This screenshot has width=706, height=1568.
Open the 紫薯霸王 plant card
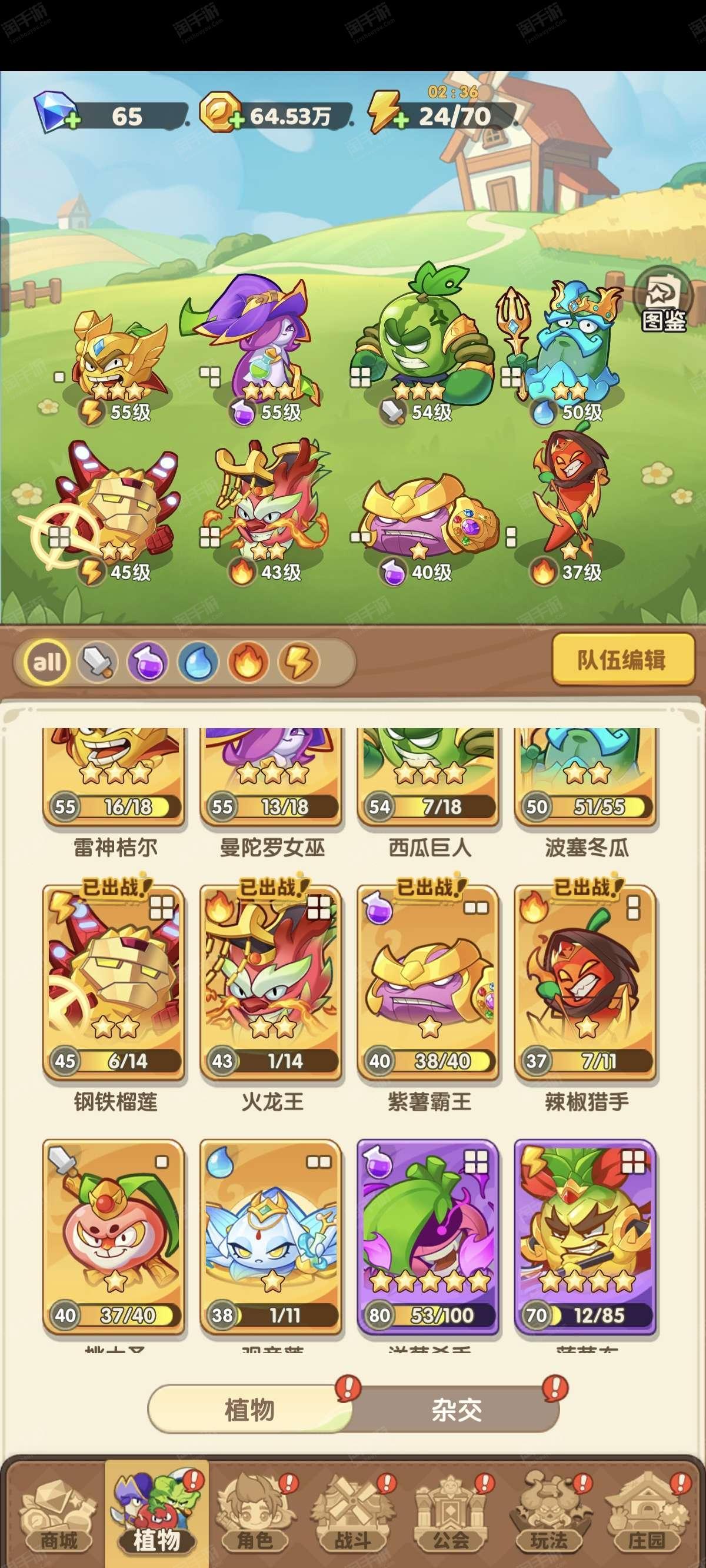pos(429,982)
